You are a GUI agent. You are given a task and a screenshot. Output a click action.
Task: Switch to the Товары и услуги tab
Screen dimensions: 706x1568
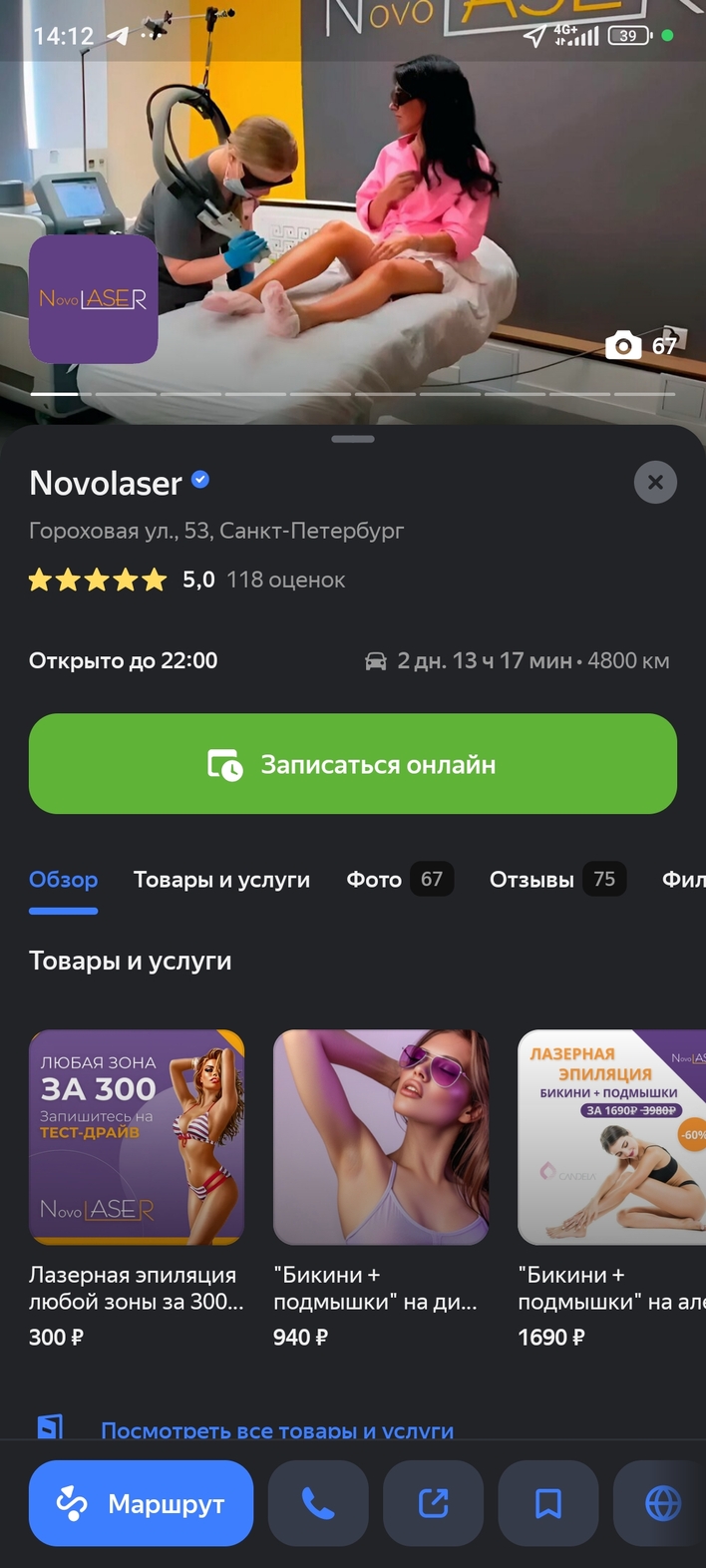221,880
